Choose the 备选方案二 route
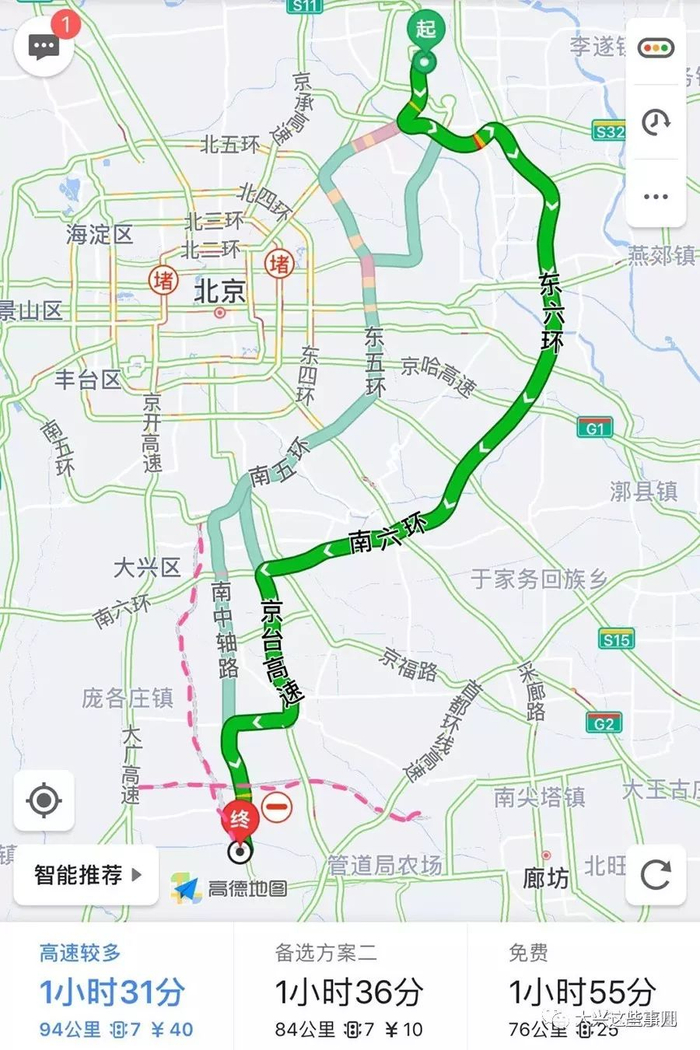 349,990
